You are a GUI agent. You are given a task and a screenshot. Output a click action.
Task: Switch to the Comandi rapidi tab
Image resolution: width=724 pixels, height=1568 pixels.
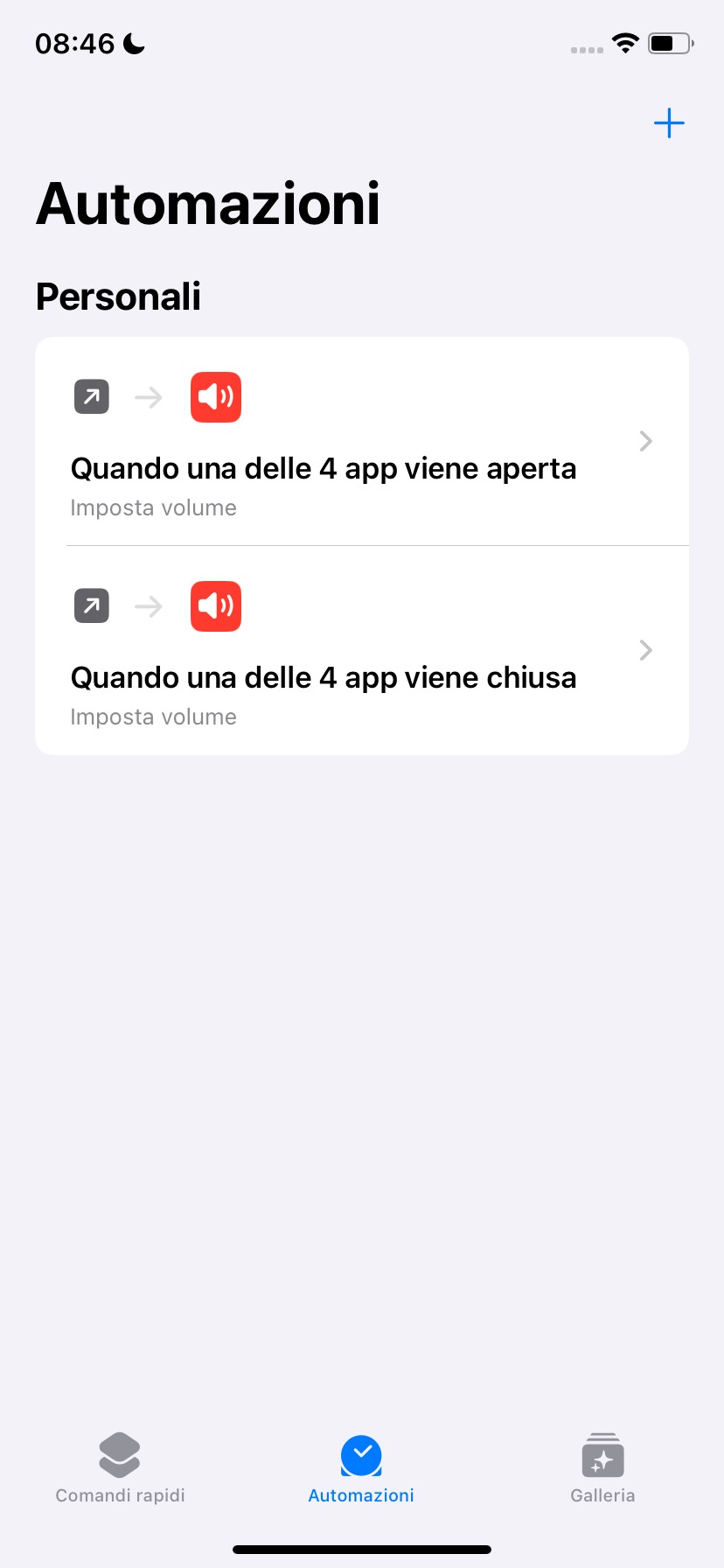point(120,1468)
